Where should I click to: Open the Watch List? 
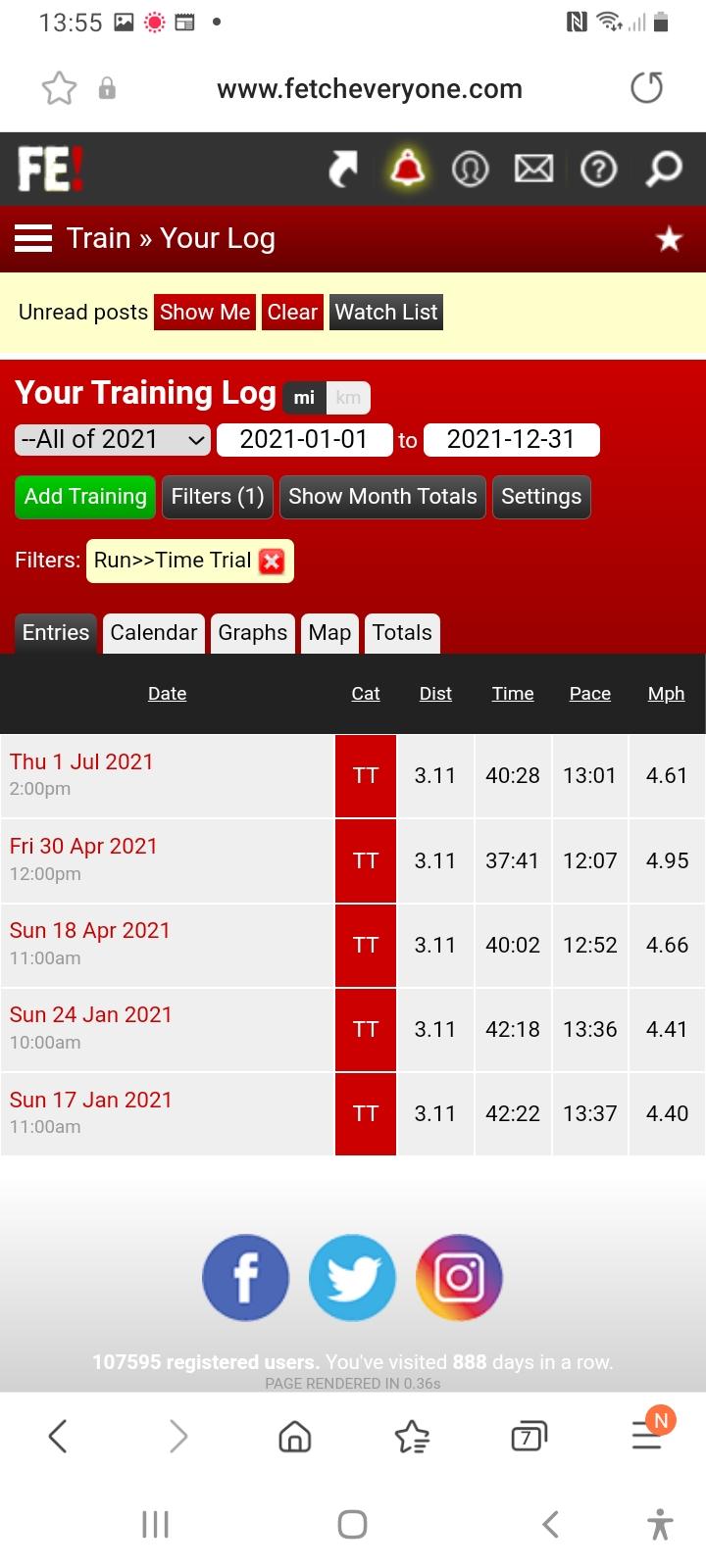pos(386,312)
